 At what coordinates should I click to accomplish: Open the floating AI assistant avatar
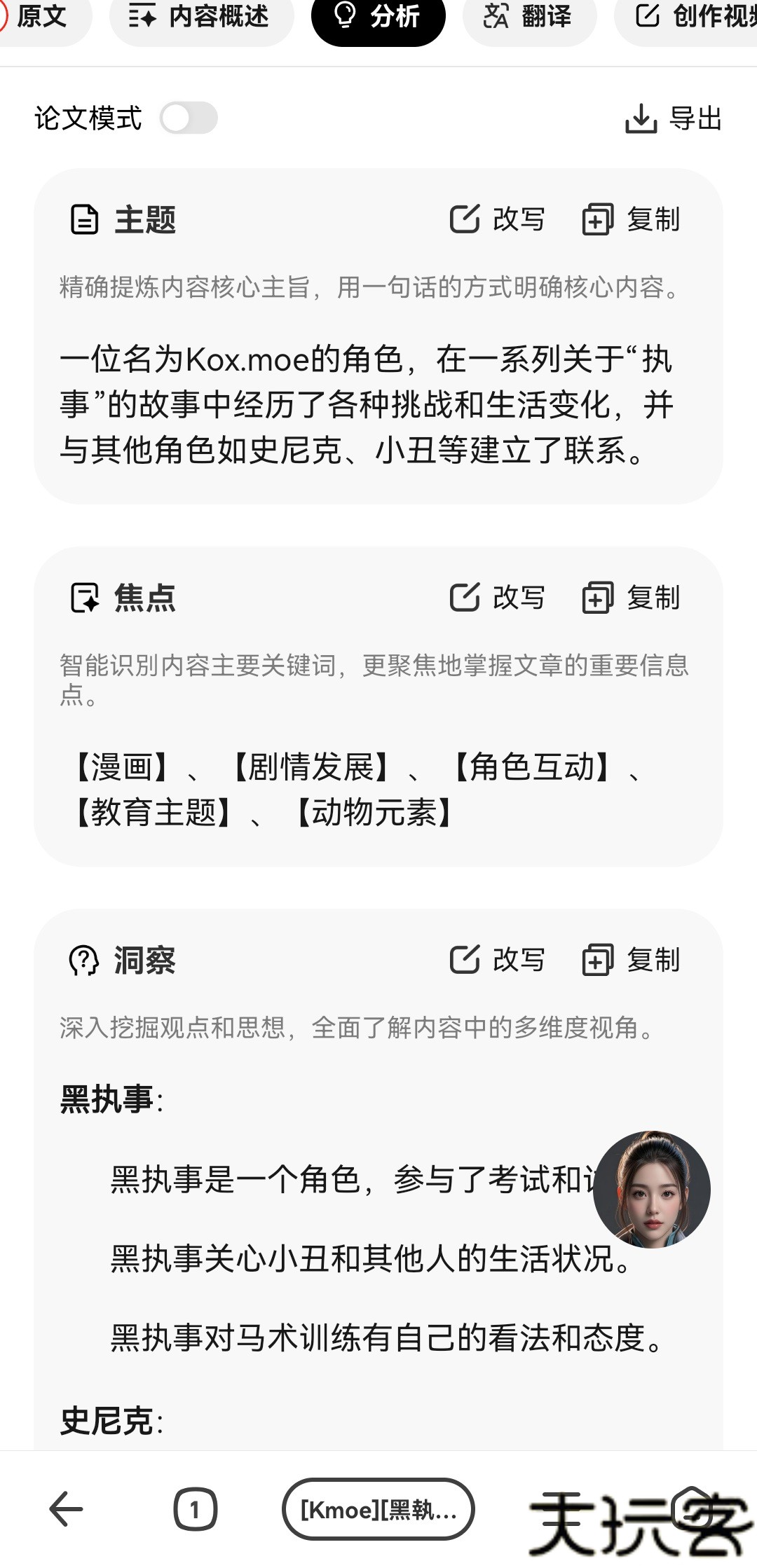[x=652, y=1189]
